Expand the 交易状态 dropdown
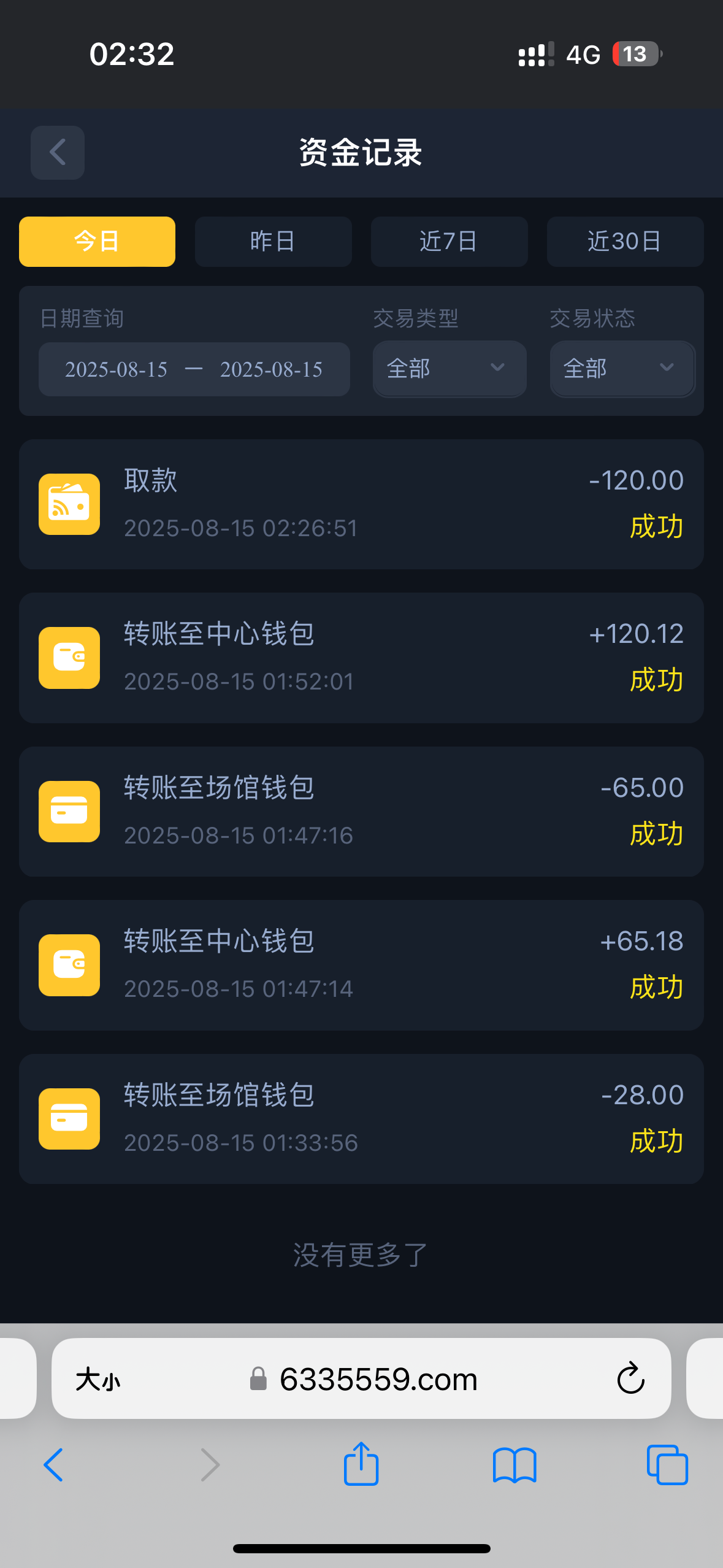Screen dimensions: 723x1568 [622, 369]
